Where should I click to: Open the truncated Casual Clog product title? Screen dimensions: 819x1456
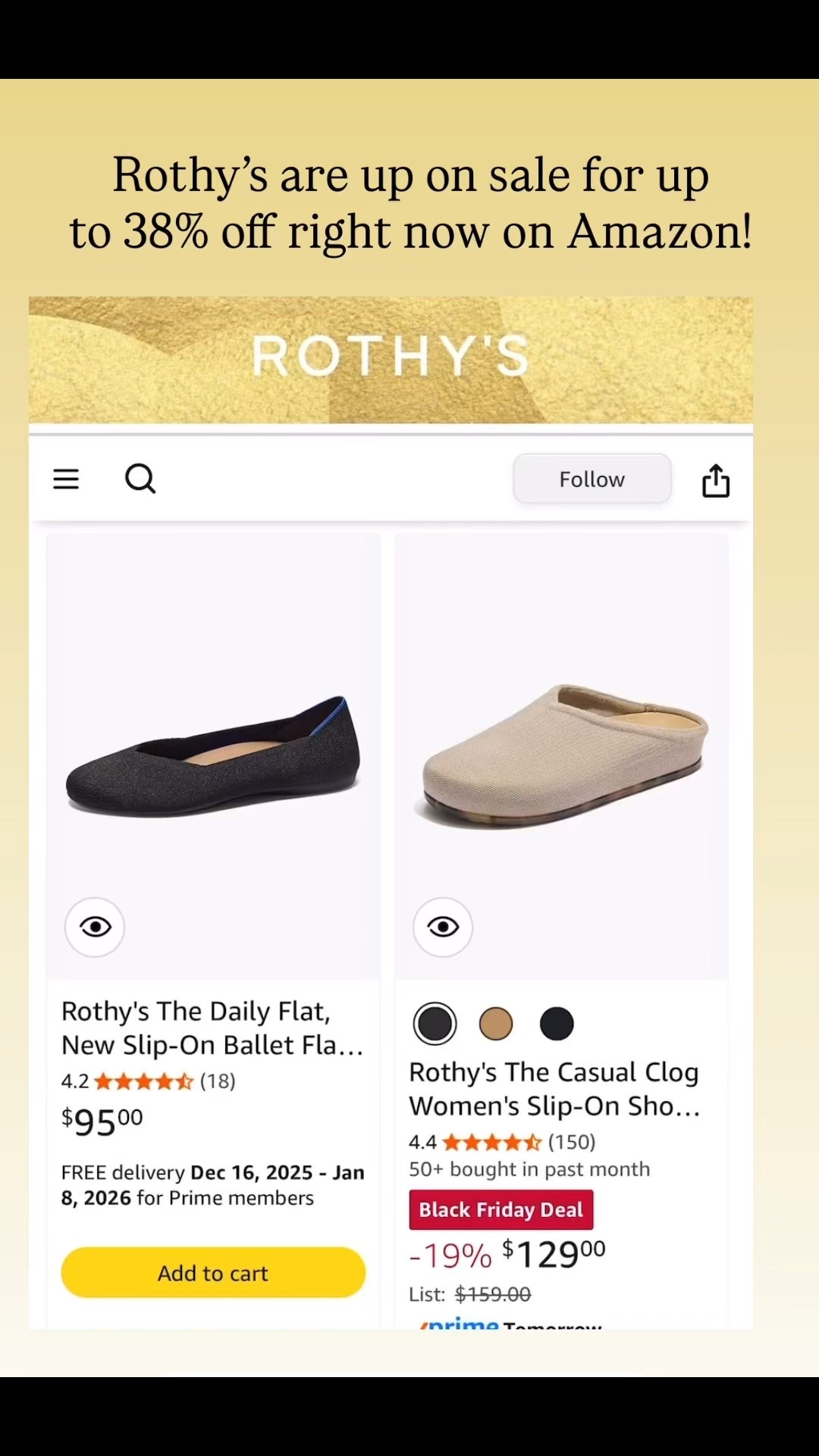(x=554, y=1088)
